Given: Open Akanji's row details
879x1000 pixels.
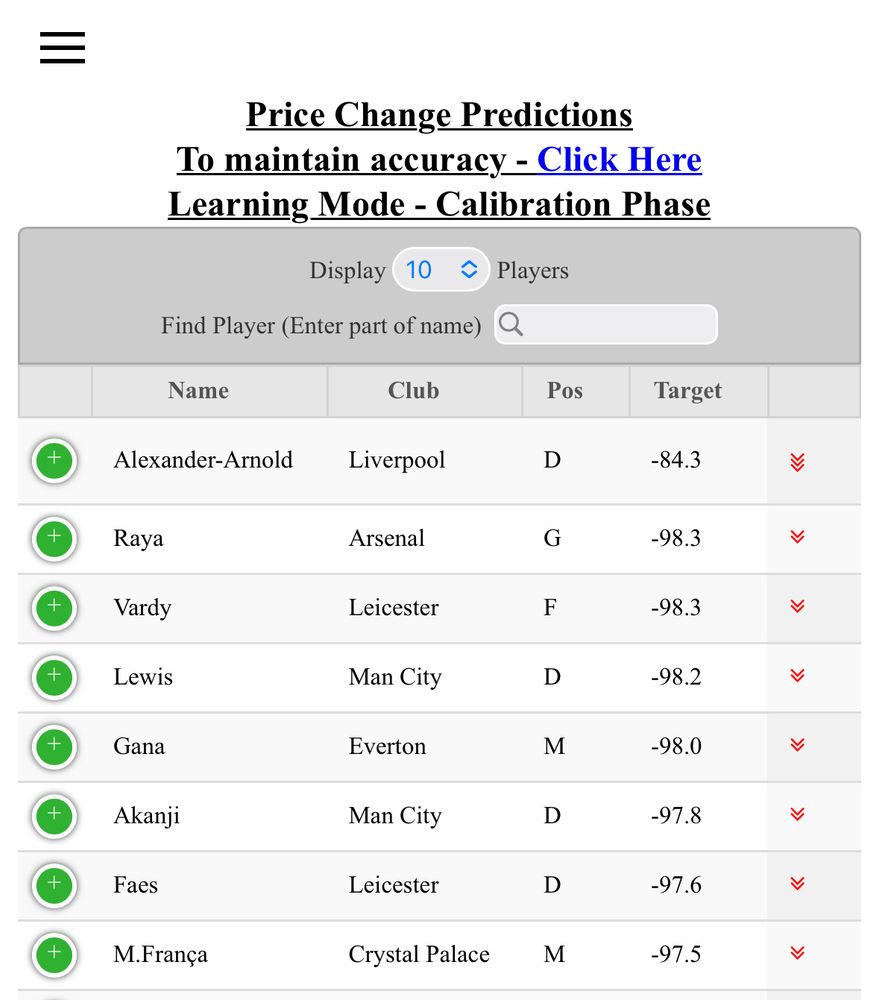Looking at the screenshot, I should click(x=54, y=816).
